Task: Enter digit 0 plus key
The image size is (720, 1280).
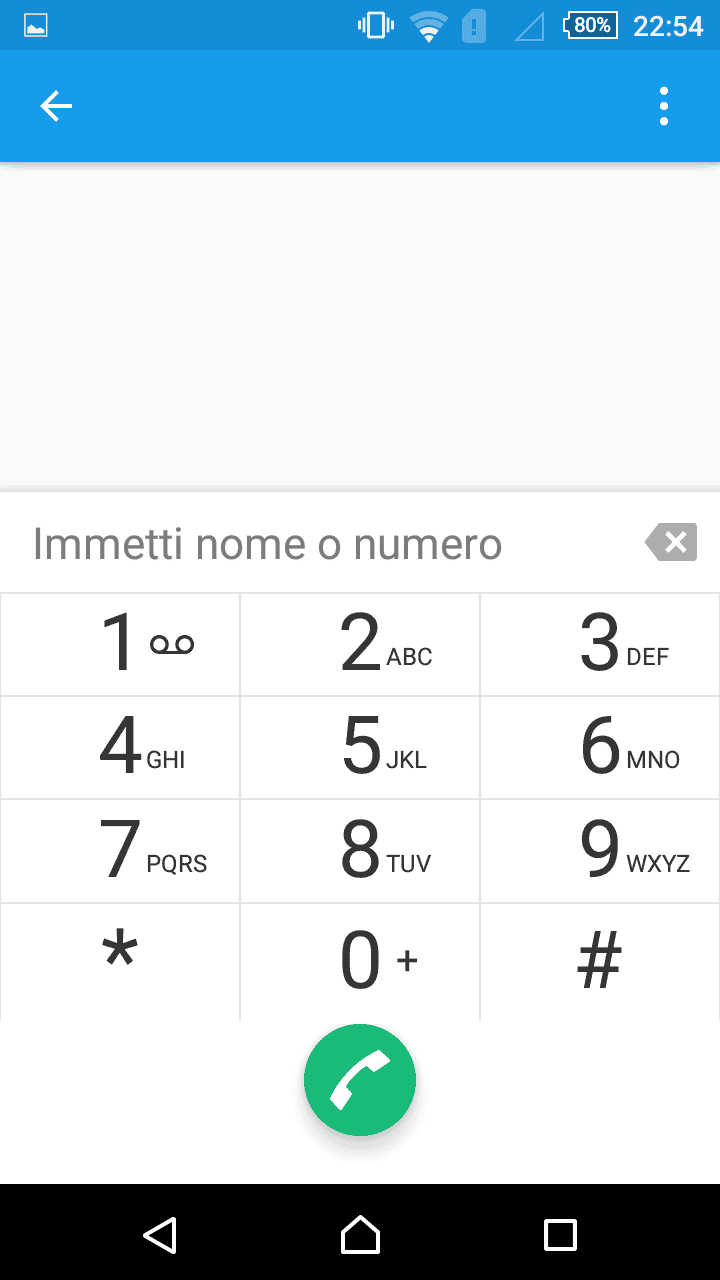Action: [360, 960]
